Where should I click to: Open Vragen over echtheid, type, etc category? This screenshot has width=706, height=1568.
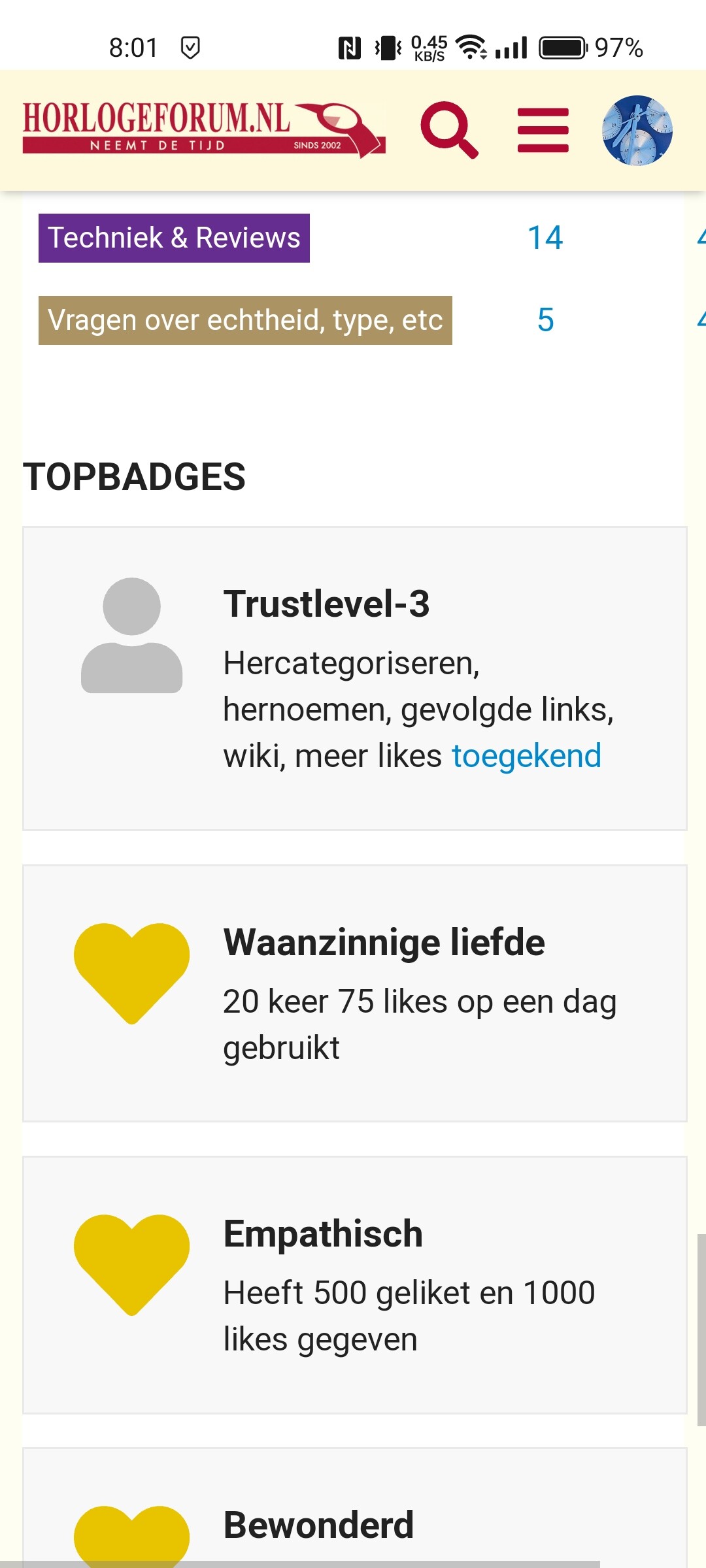pos(245,320)
